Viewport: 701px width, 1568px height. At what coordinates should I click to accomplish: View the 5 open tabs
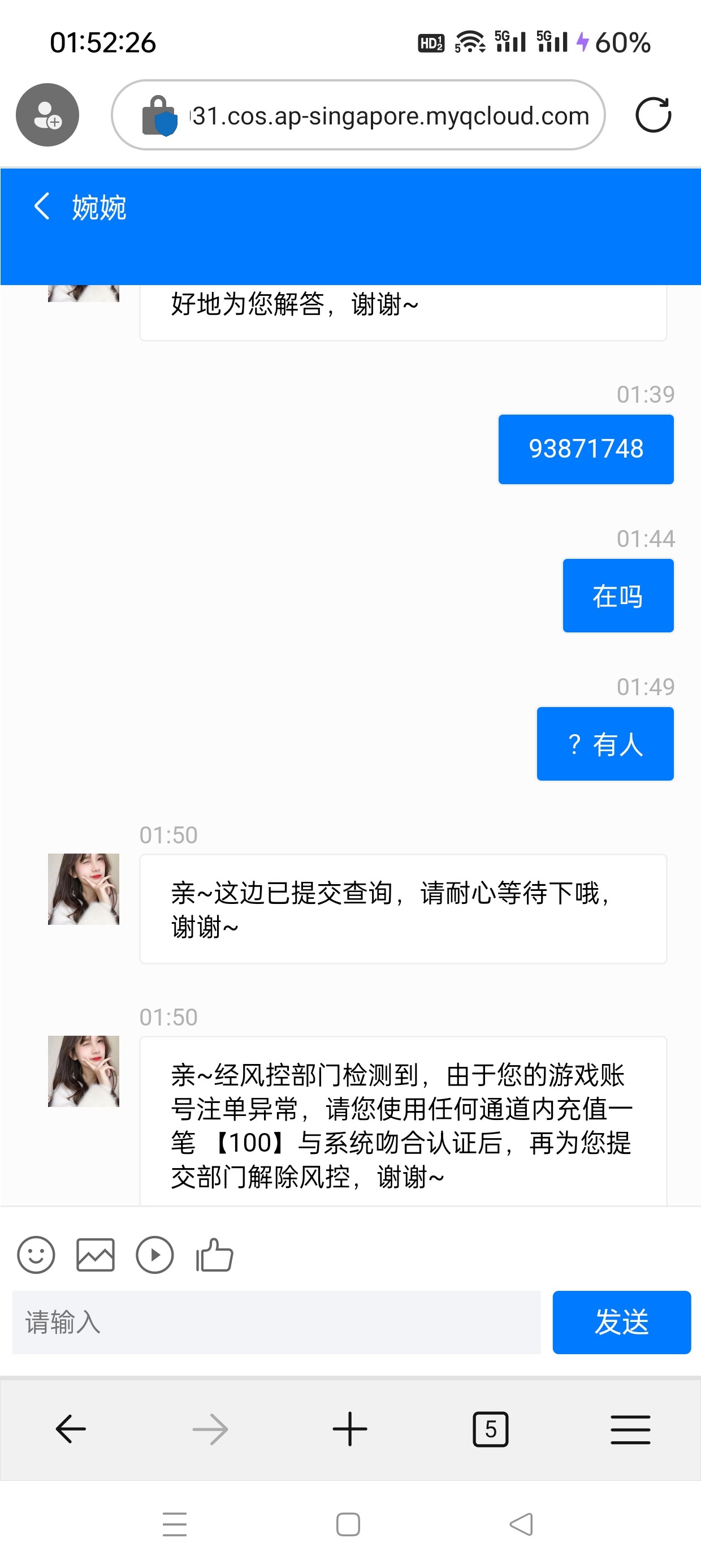(x=491, y=1429)
